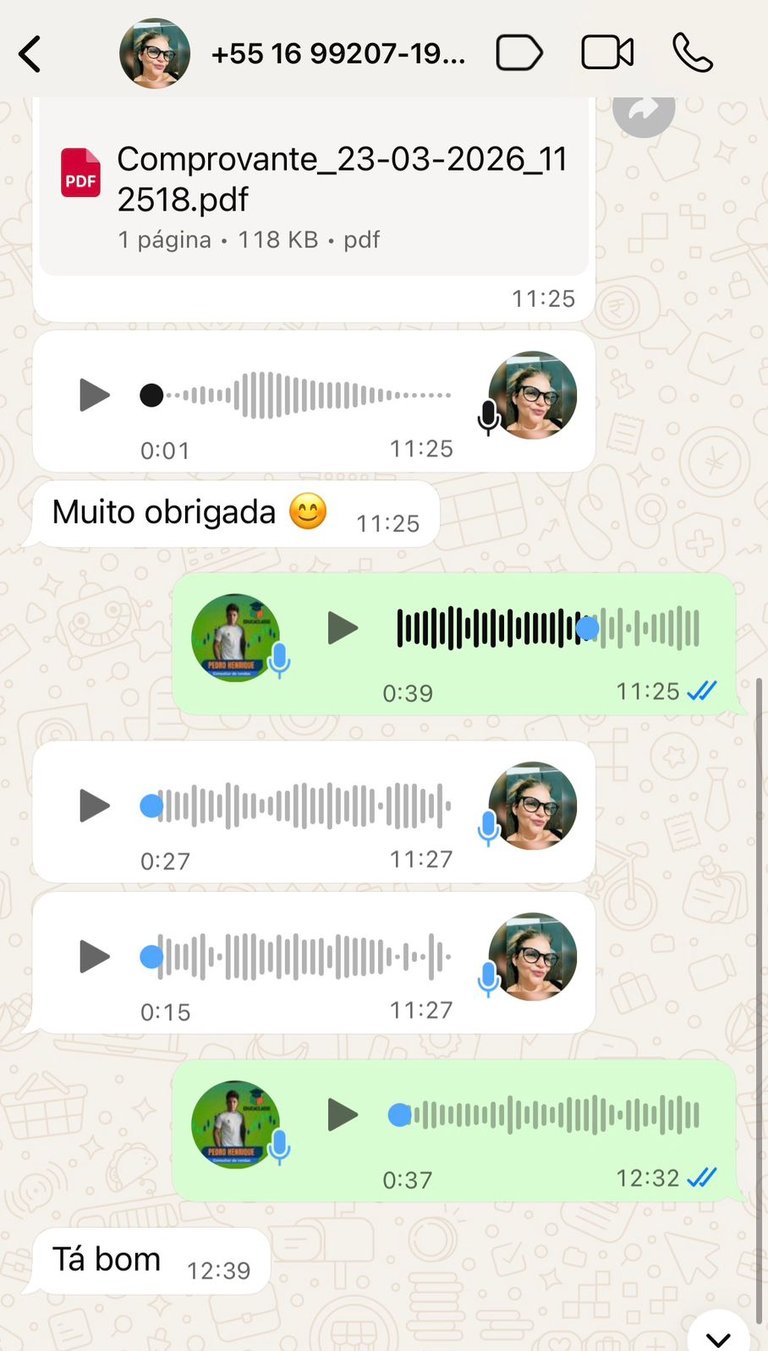Image resolution: width=768 pixels, height=1351 pixels.
Task: Play the 0:27 voice message
Action: pos(94,805)
